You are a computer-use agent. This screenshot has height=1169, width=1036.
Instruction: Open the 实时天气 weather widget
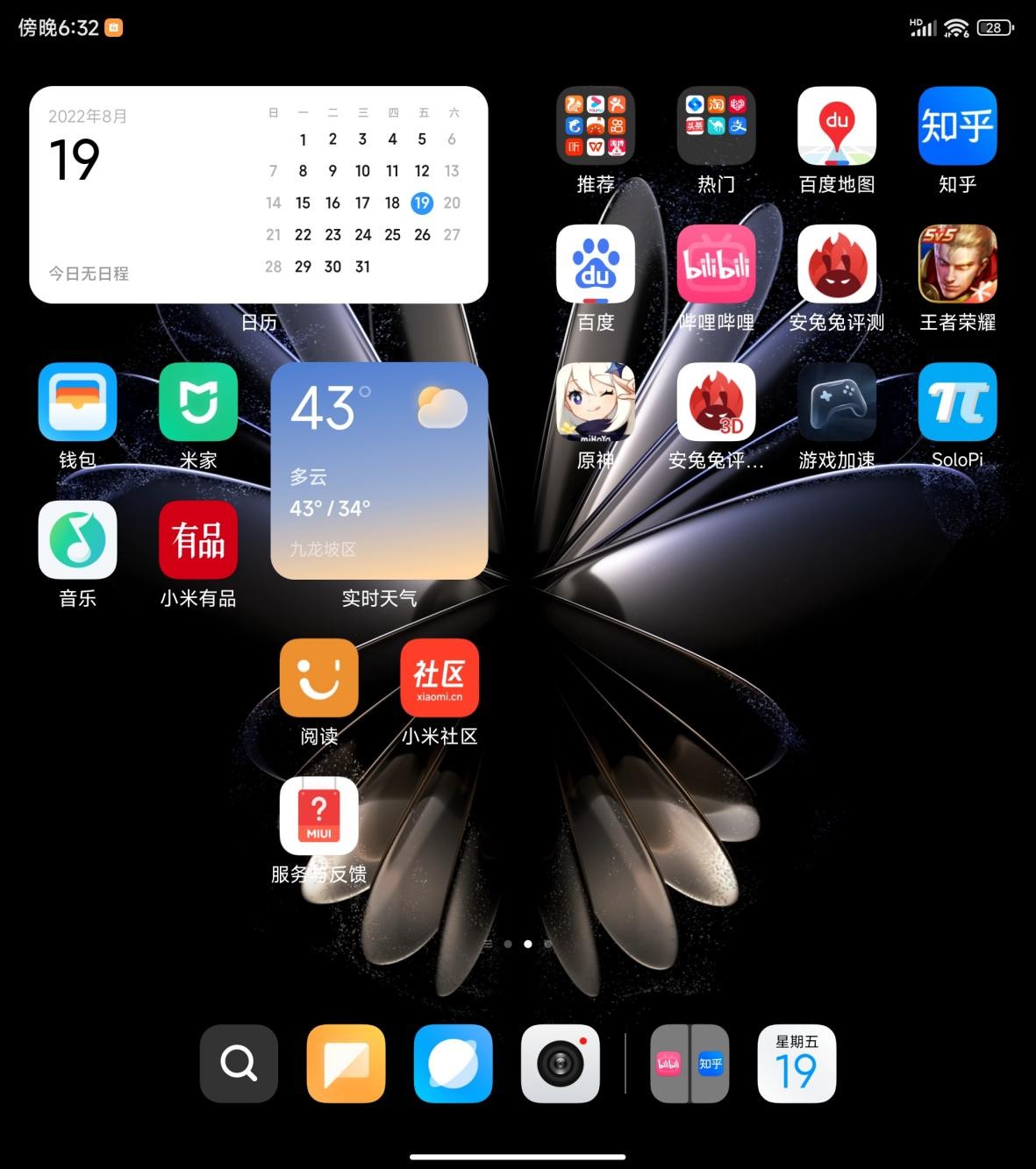tap(379, 471)
